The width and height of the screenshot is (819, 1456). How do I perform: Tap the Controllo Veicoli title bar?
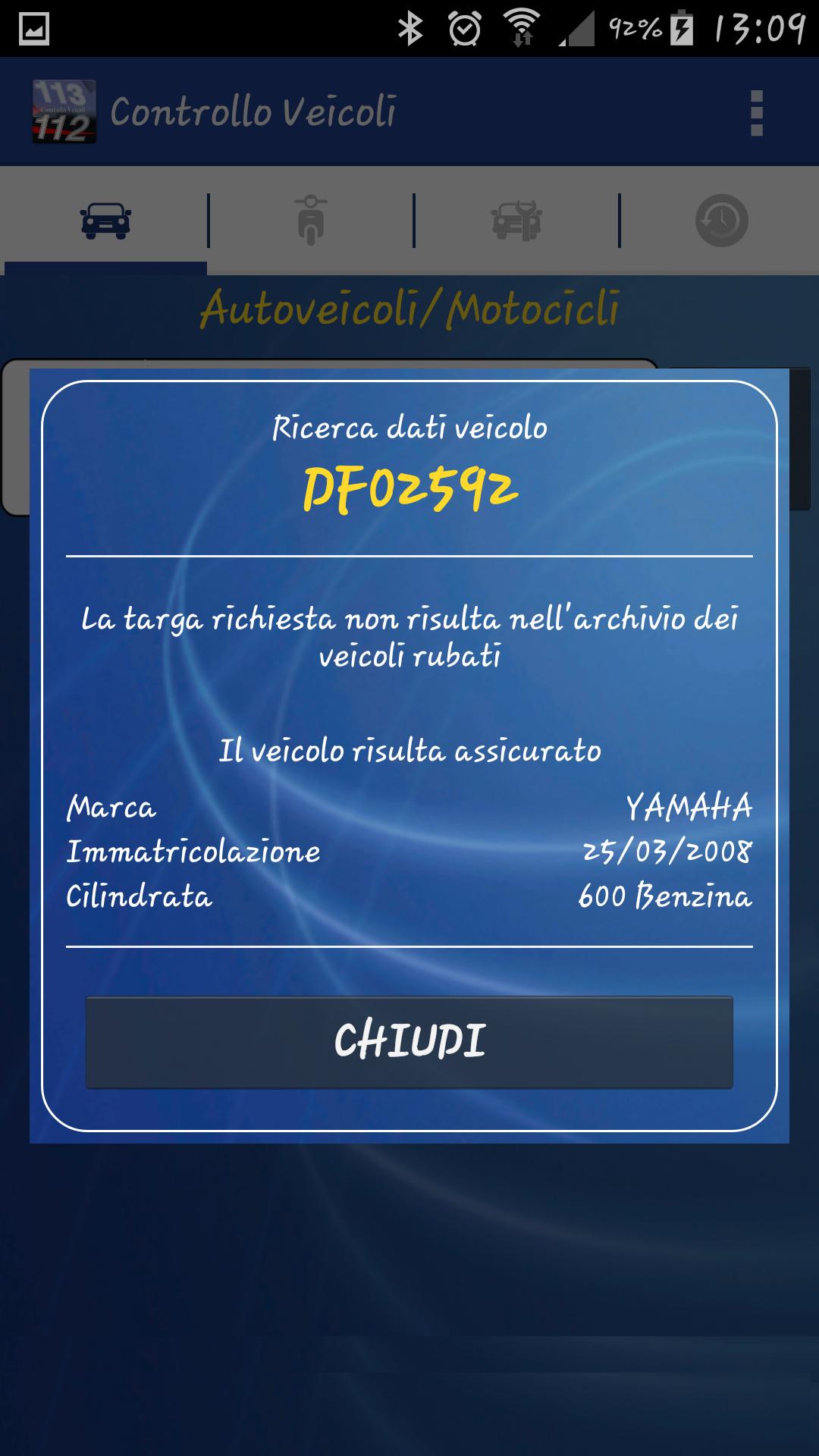click(x=254, y=110)
